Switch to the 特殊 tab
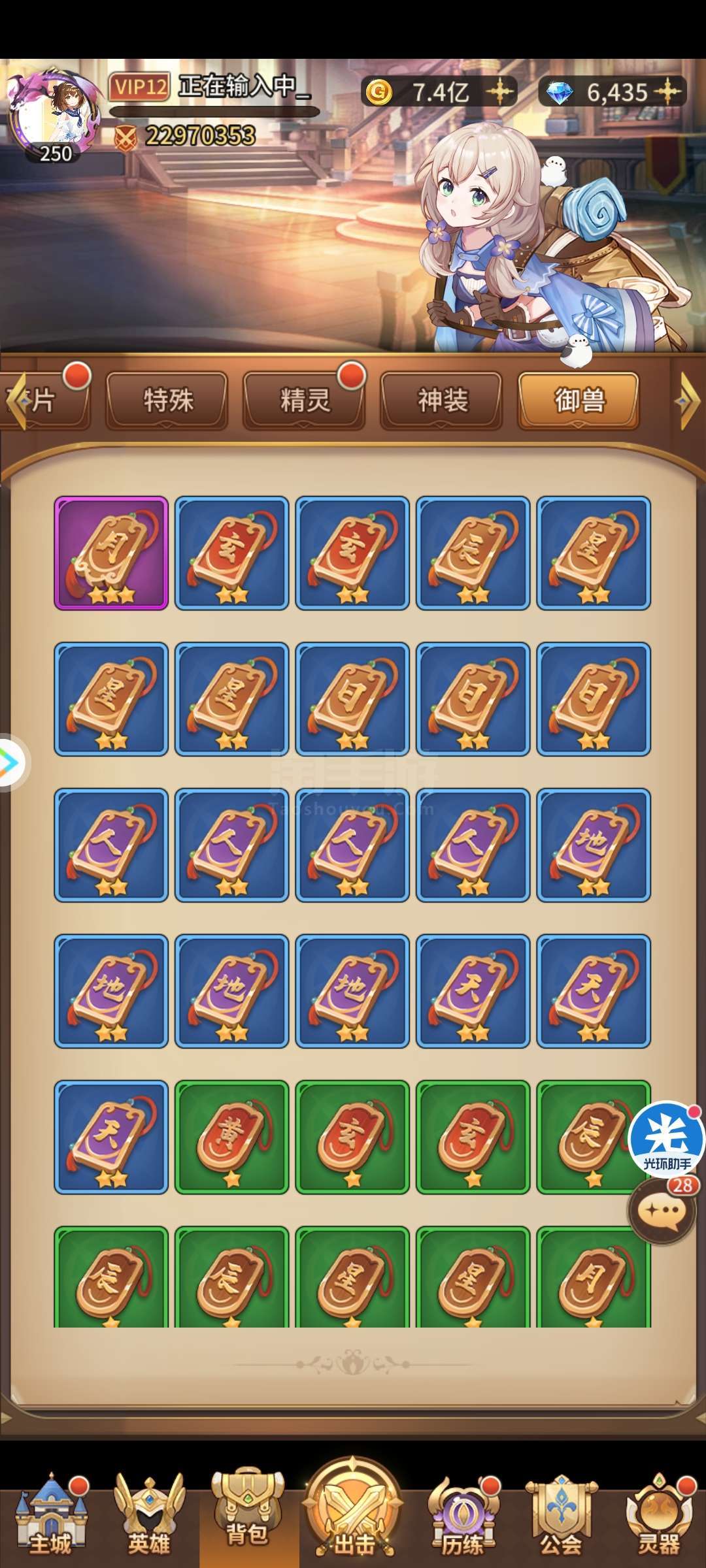Viewport: 706px width, 1568px height. pyautogui.click(x=167, y=400)
